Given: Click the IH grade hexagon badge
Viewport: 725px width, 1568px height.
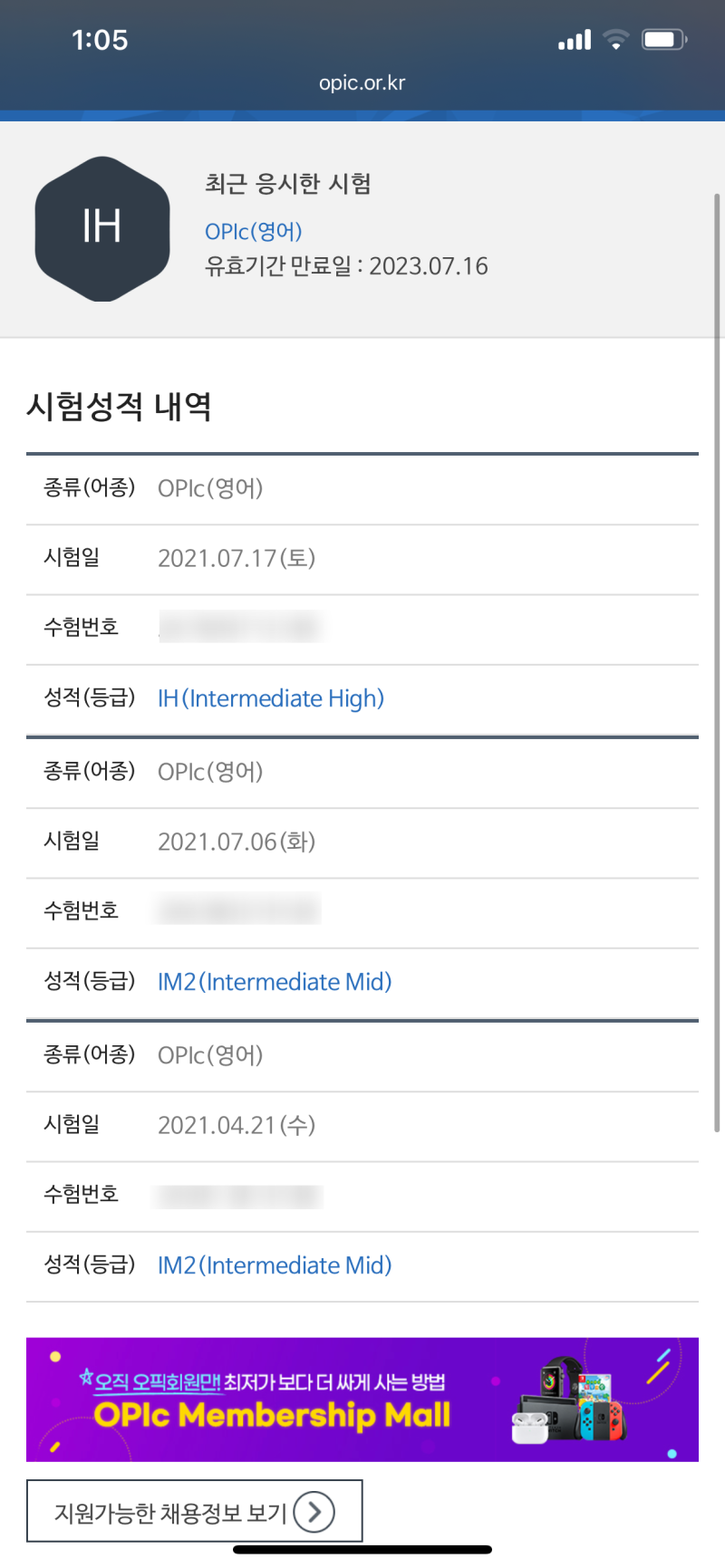Looking at the screenshot, I should [x=102, y=227].
